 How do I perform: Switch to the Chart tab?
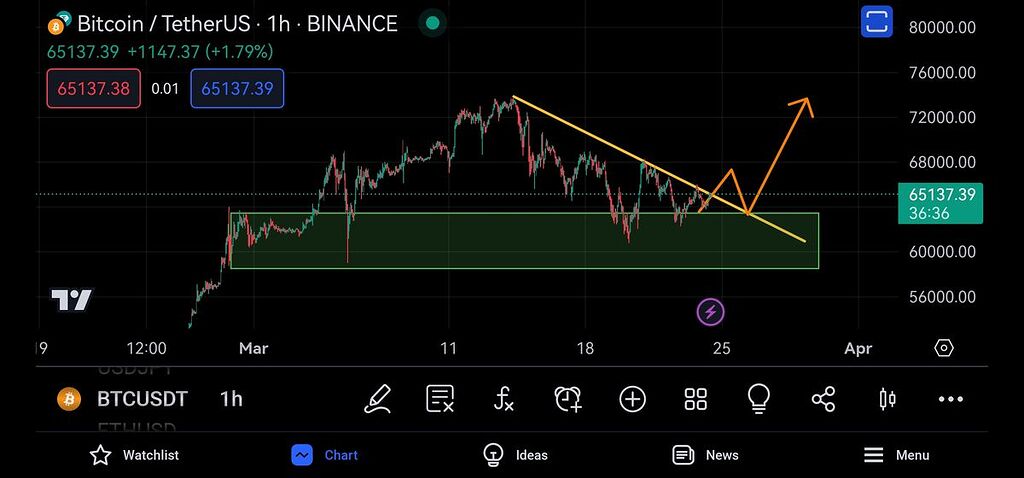325,455
